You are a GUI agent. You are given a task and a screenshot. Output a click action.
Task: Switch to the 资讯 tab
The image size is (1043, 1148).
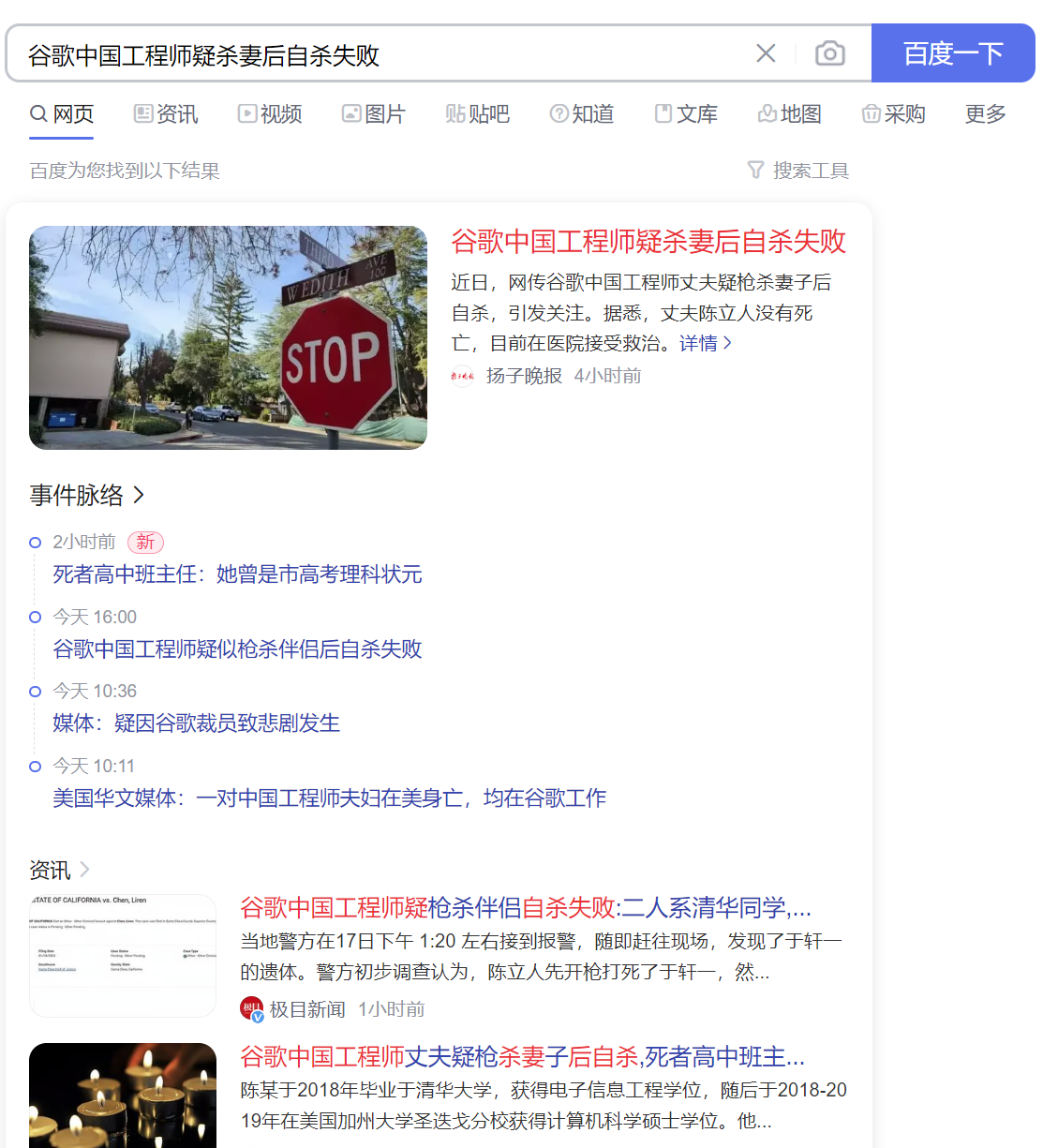pyautogui.click(x=166, y=114)
